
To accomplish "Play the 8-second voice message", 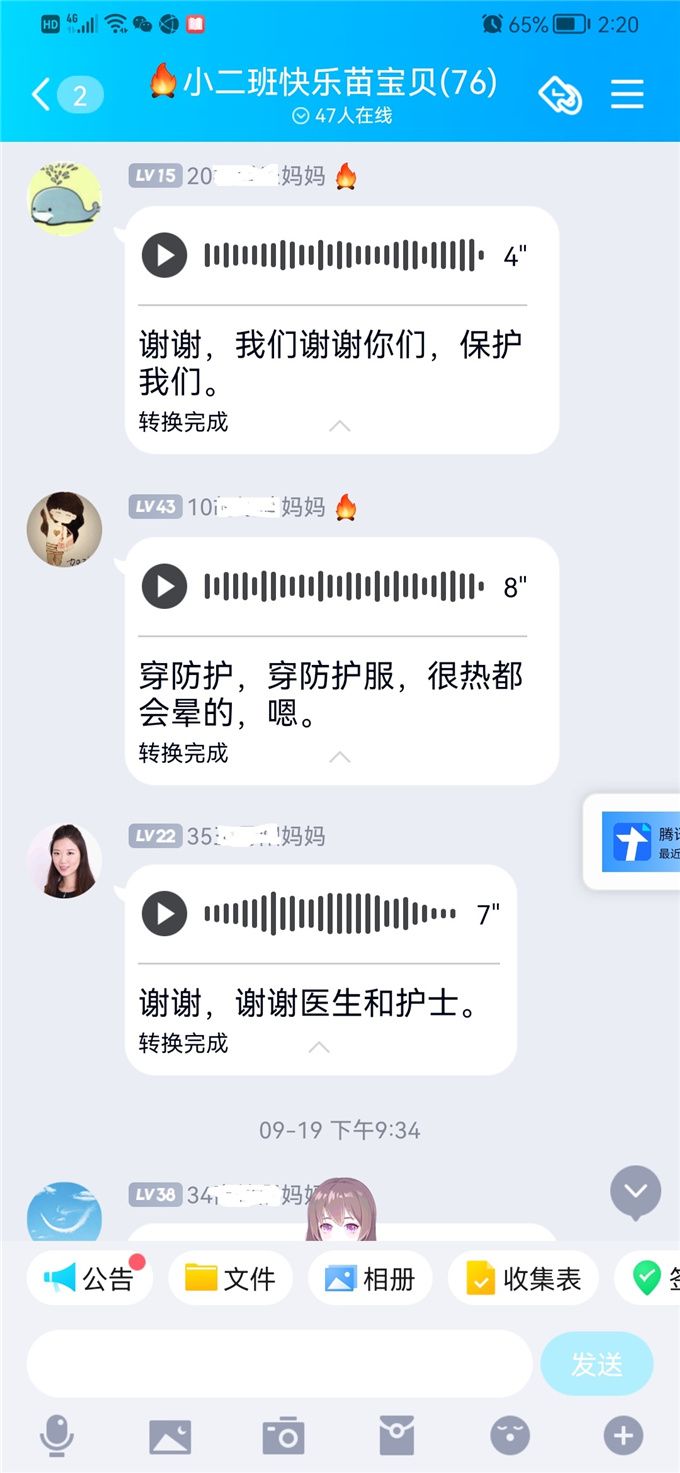I will tap(165, 586).
